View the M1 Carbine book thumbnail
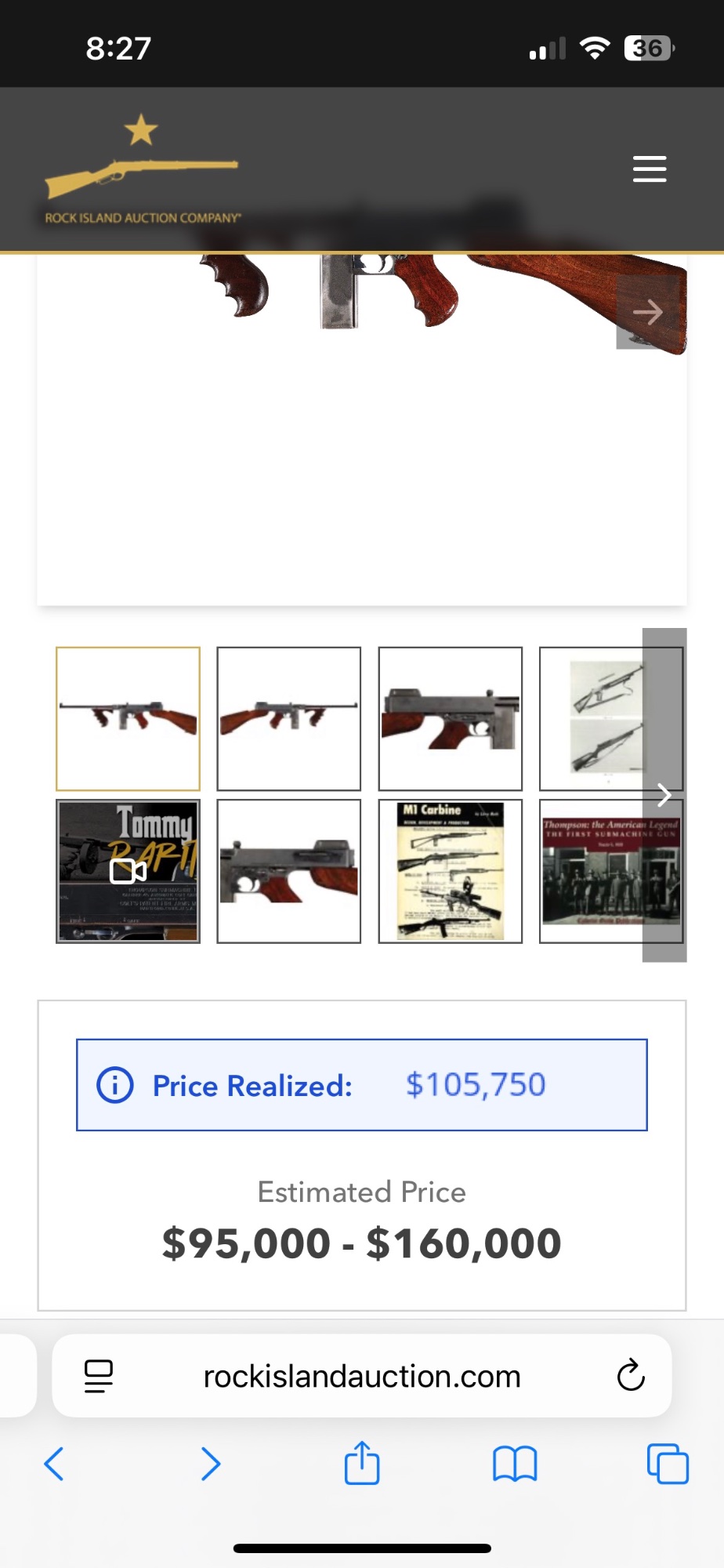Image resolution: width=724 pixels, height=1568 pixels. coord(450,870)
